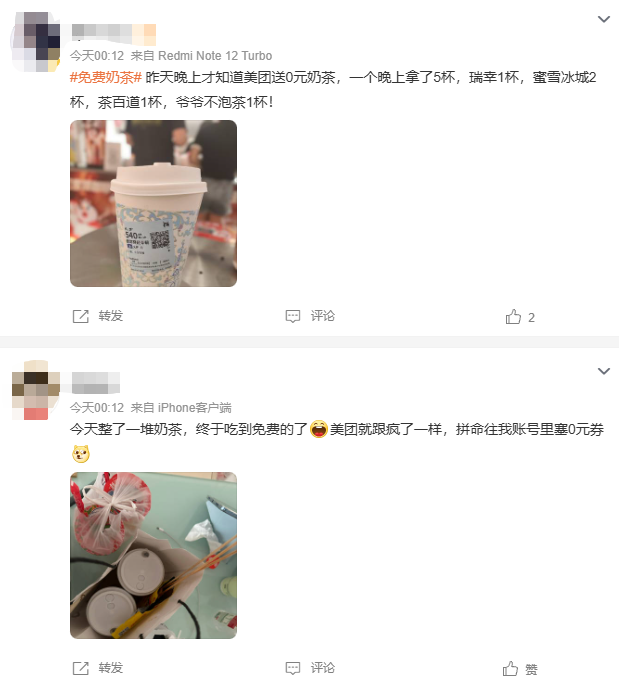Tap 赞 on the iPhone客户端 post
The image size is (619, 686).
521,668
